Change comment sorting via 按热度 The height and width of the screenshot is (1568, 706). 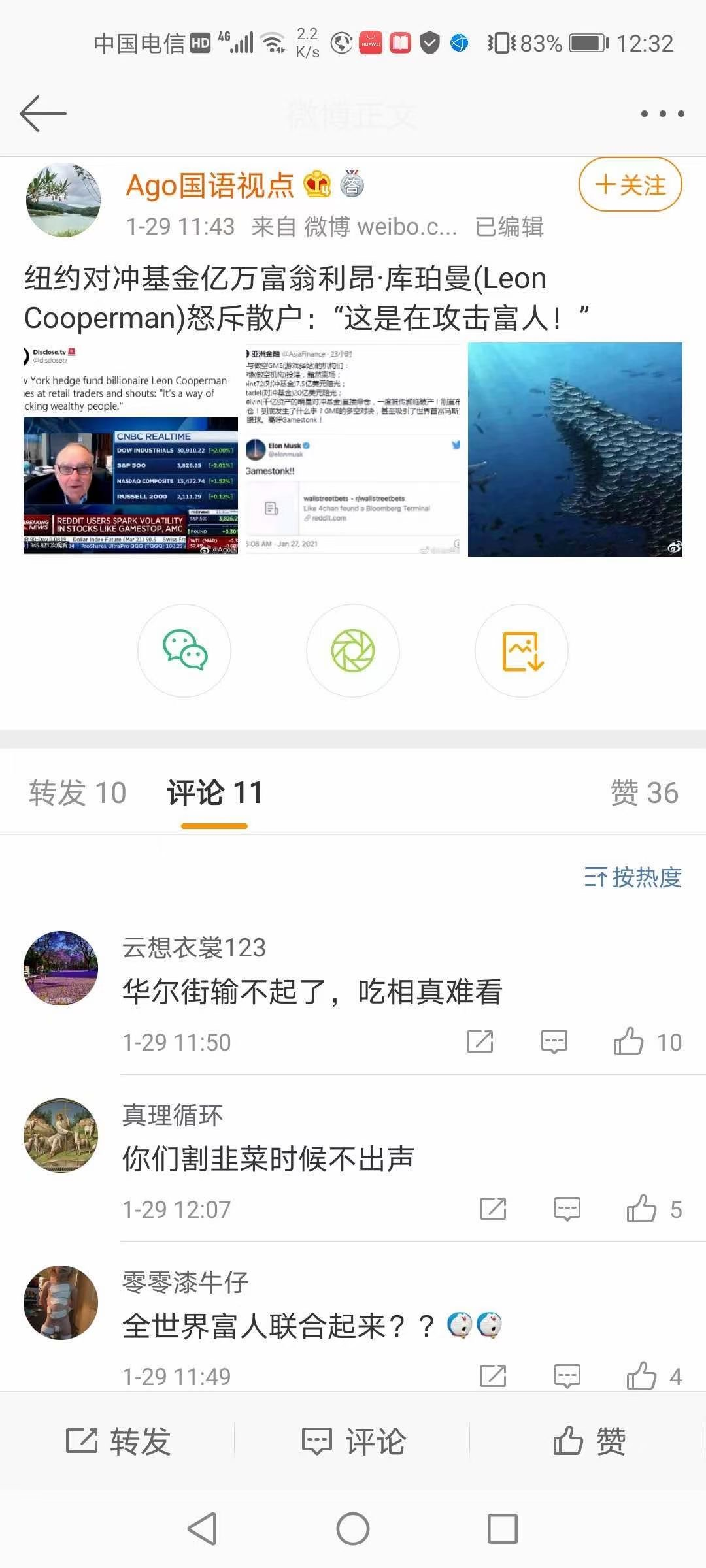[x=633, y=877]
